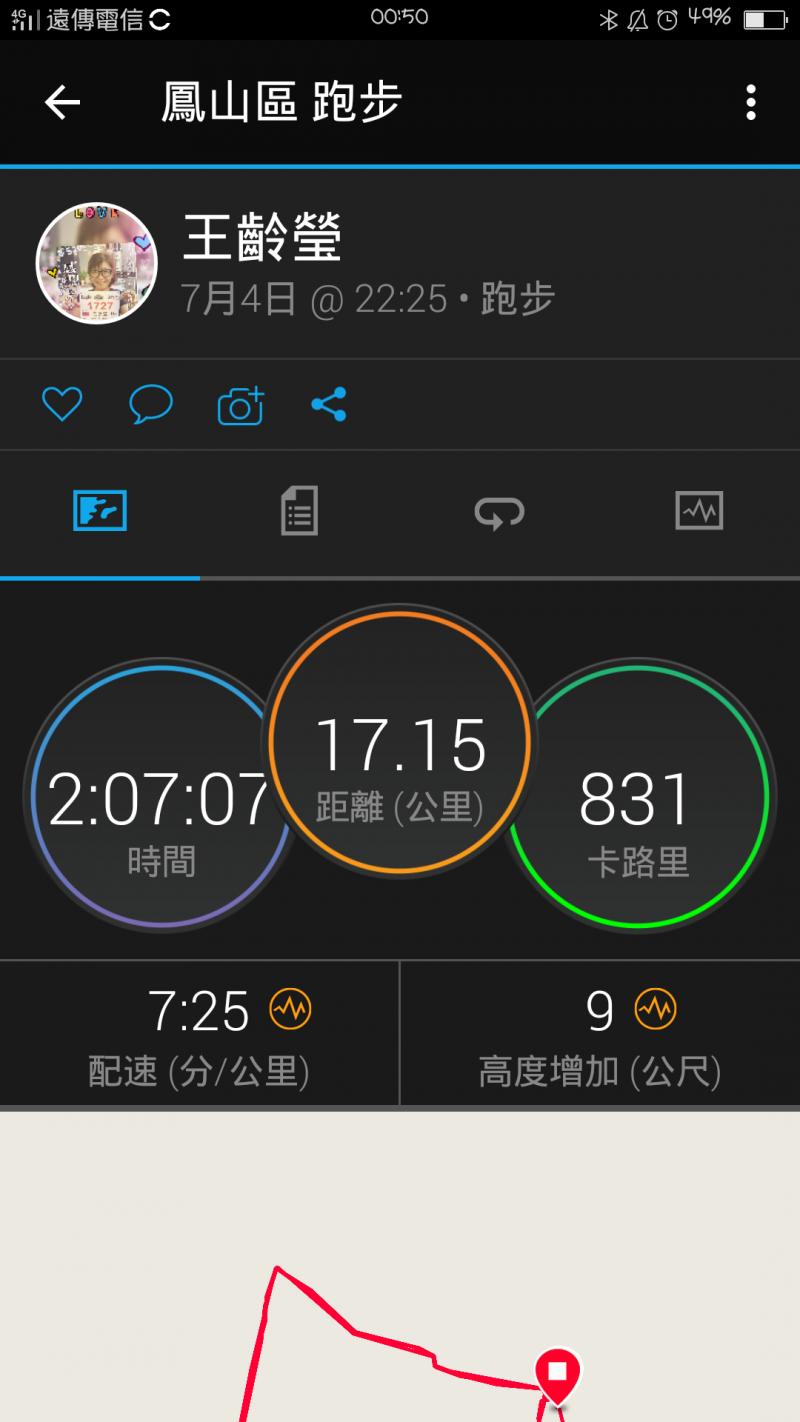
Task: Like this running activity
Action: click(x=62, y=405)
